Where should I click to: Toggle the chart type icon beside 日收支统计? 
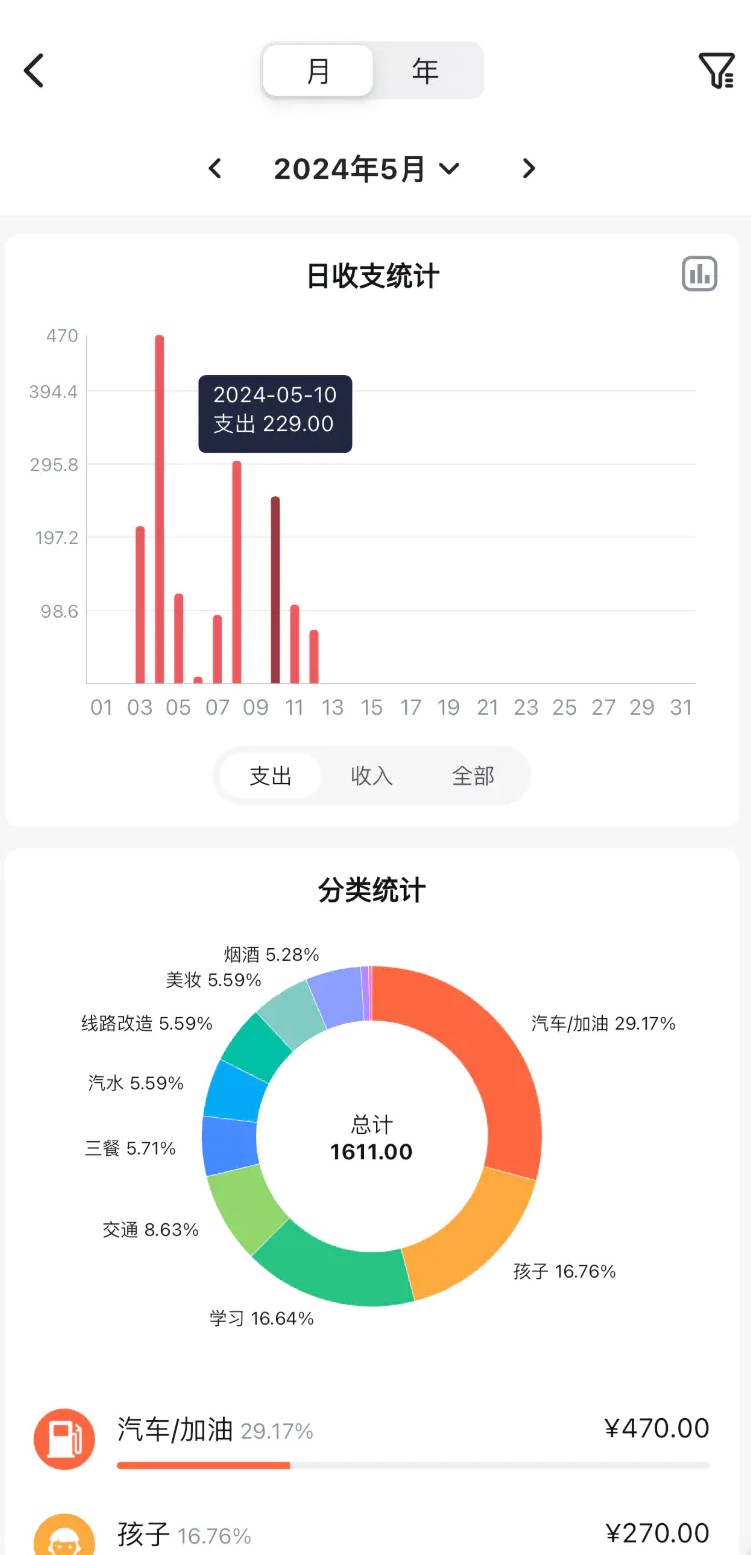(x=700, y=274)
